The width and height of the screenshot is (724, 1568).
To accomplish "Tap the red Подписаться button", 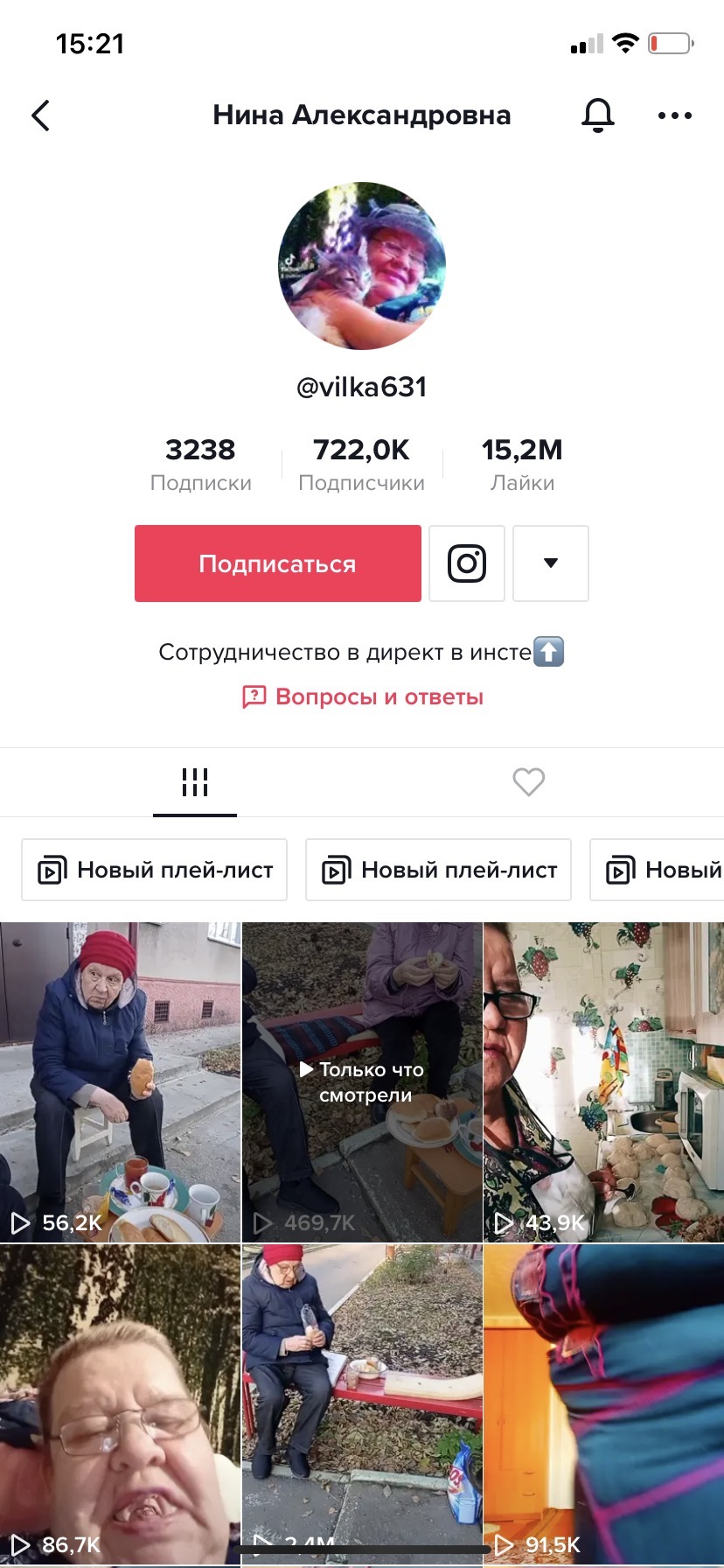I will [278, 563].
